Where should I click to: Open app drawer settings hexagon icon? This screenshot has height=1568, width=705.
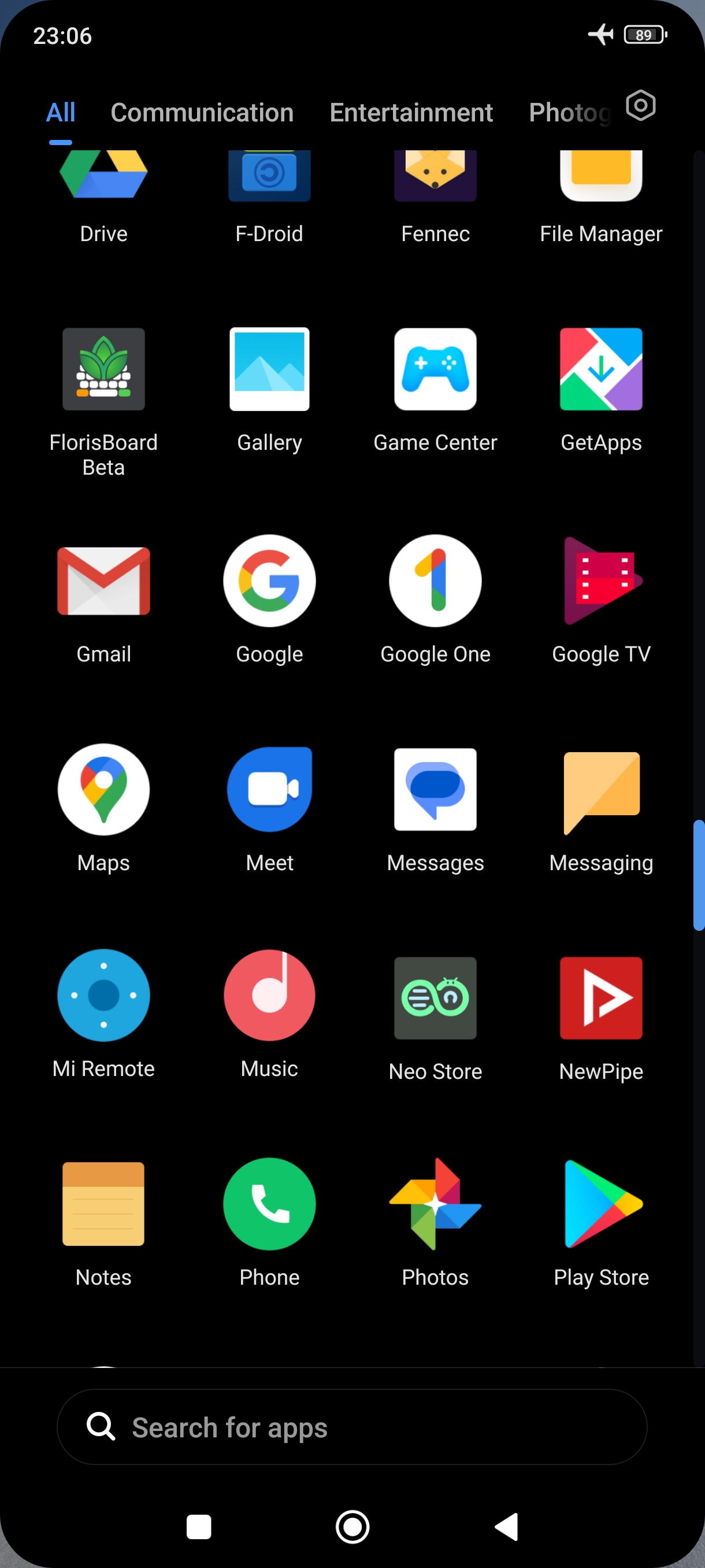click(x=640, y=106)
